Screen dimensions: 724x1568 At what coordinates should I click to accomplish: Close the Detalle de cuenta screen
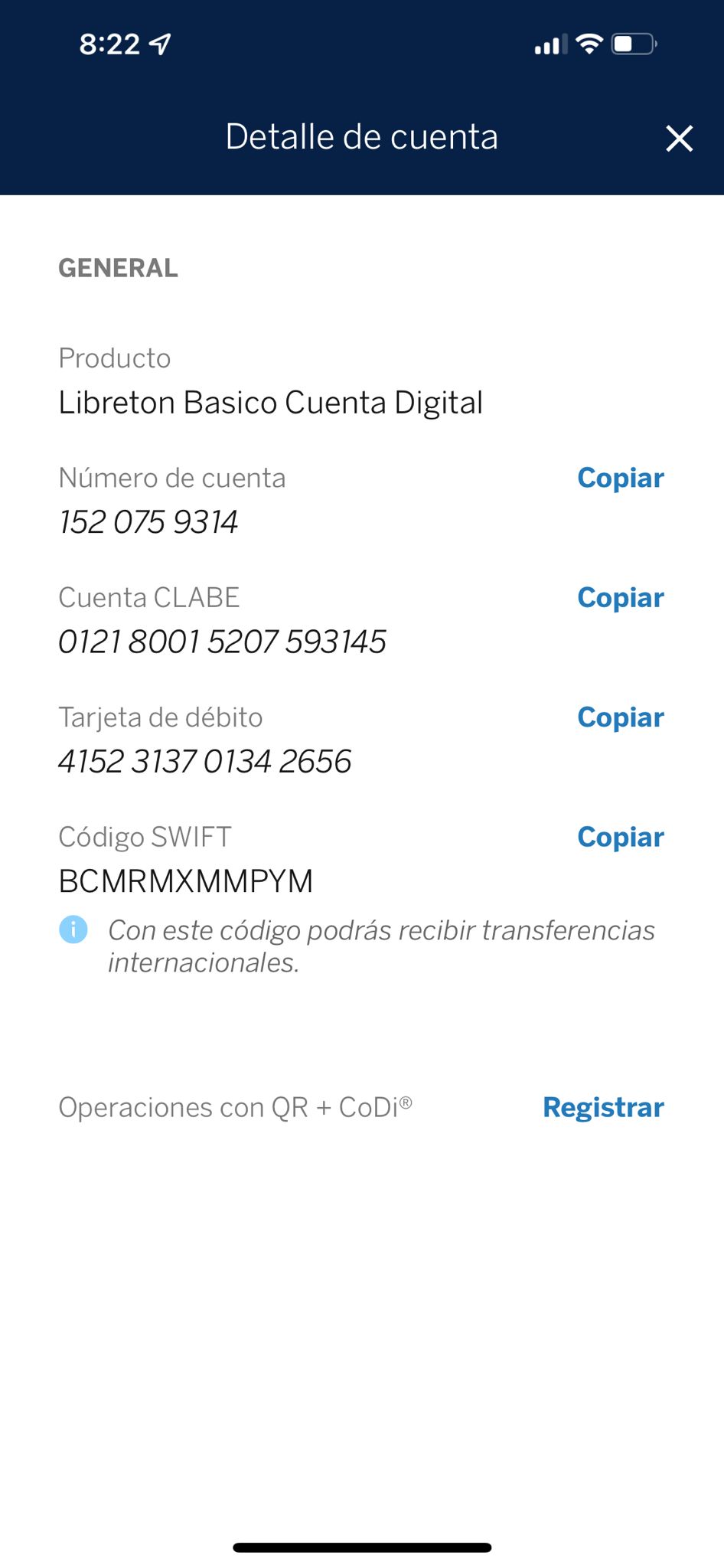(x=679, y=139)
